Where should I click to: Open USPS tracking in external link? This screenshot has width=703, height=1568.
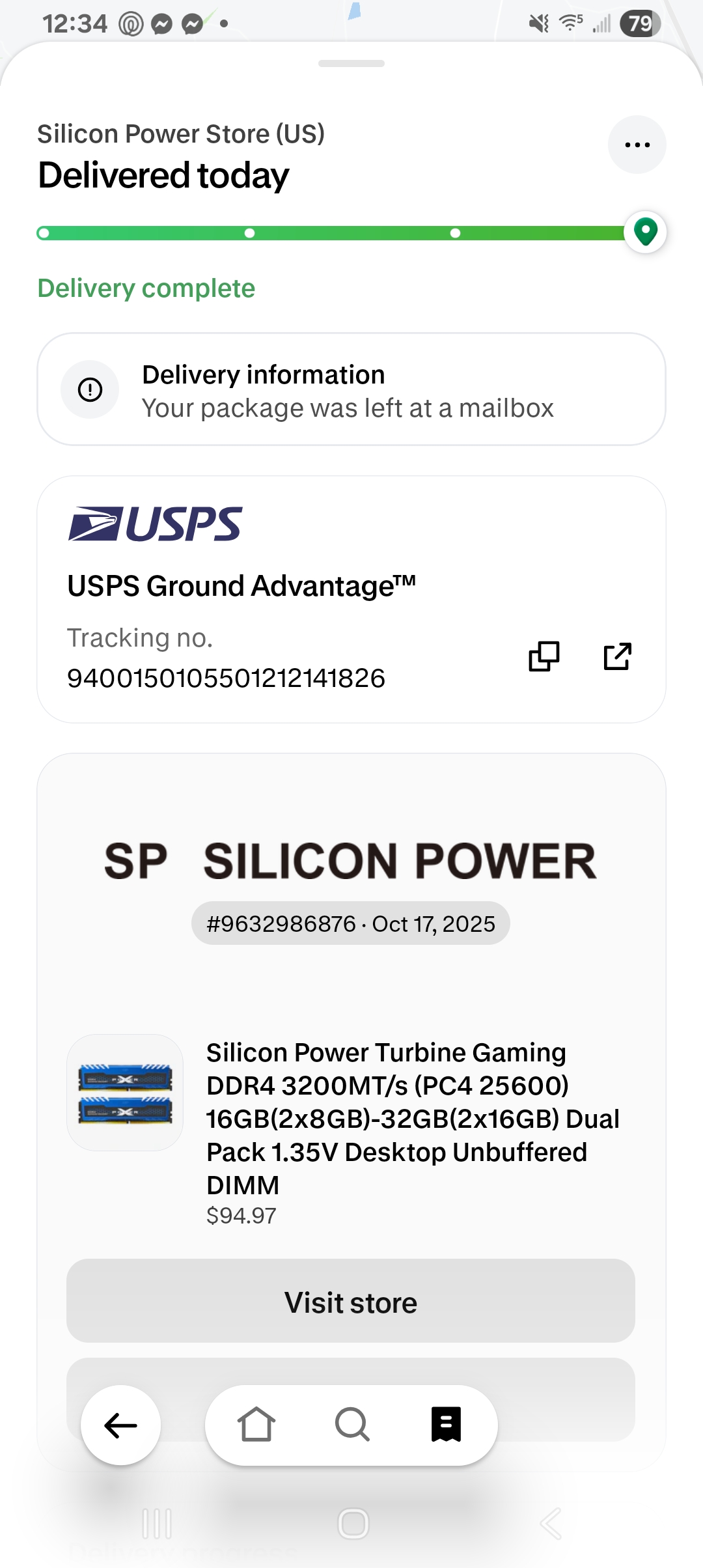coord(617,656)
